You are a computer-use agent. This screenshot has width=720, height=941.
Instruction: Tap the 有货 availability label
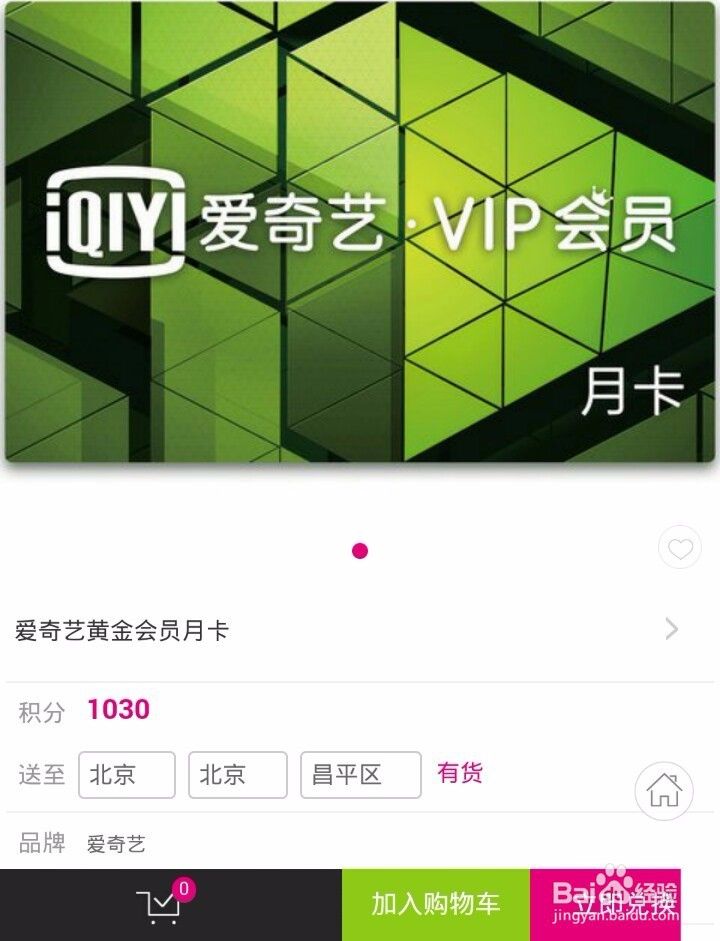pyautogui.click(x=458, y=772)
